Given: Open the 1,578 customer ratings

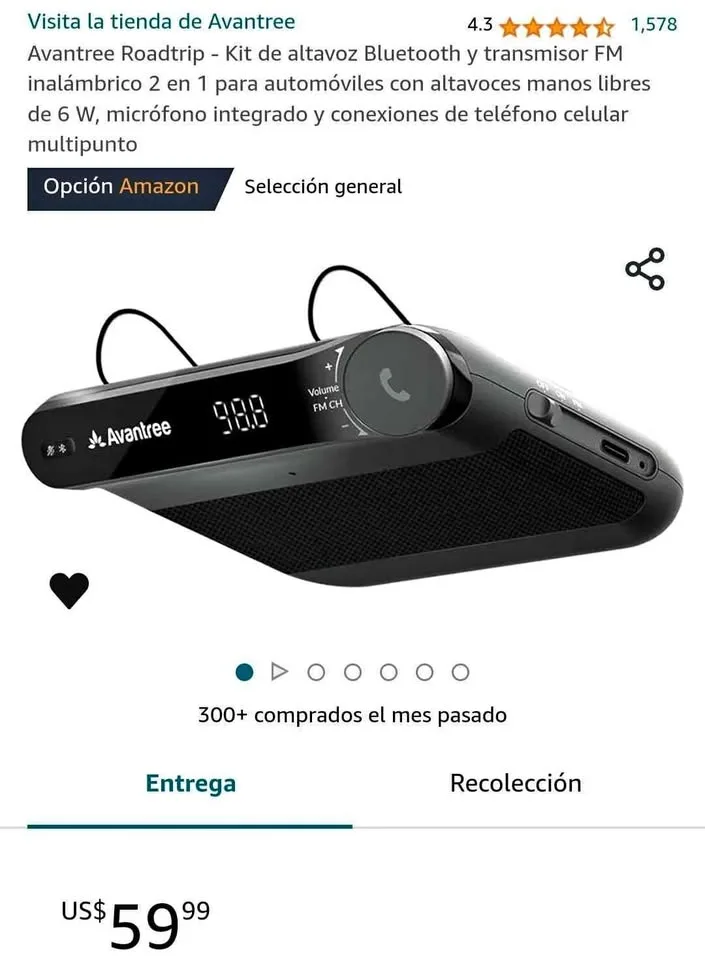Looking at the screenshot, I should coord(653,25).
